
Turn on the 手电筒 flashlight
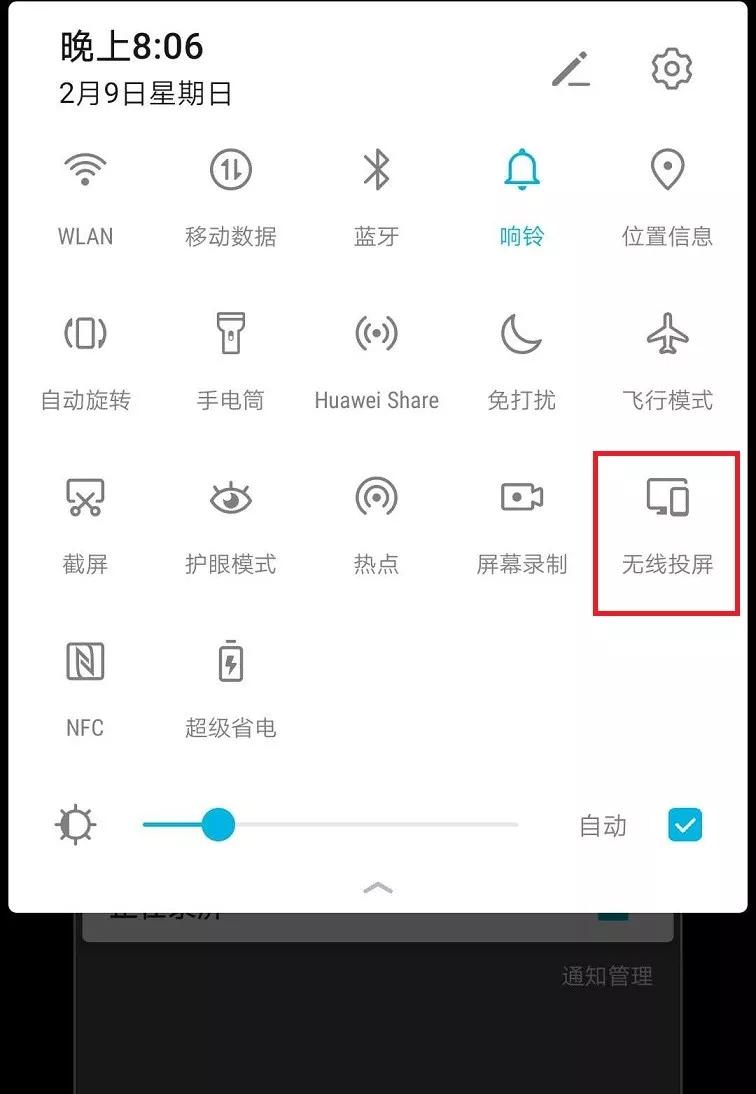tap(230, 334)
